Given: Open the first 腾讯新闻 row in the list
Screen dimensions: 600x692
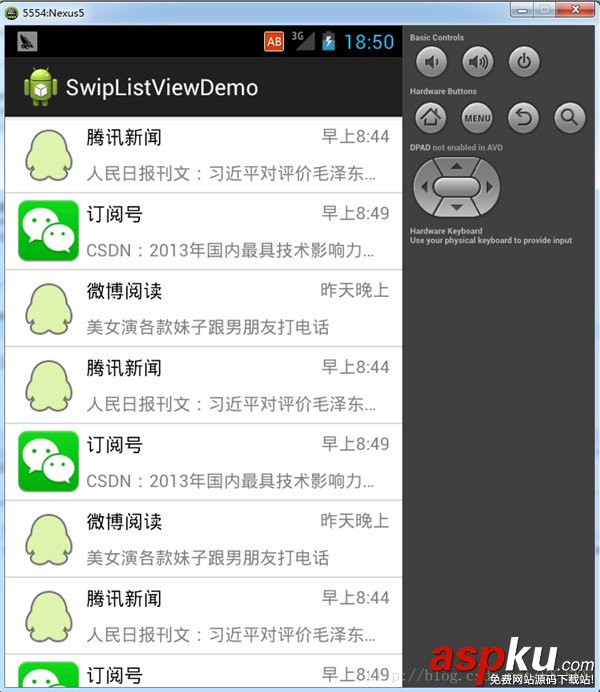Looking at the screenshot, I should pyautogui.click(x=204, y=154).
